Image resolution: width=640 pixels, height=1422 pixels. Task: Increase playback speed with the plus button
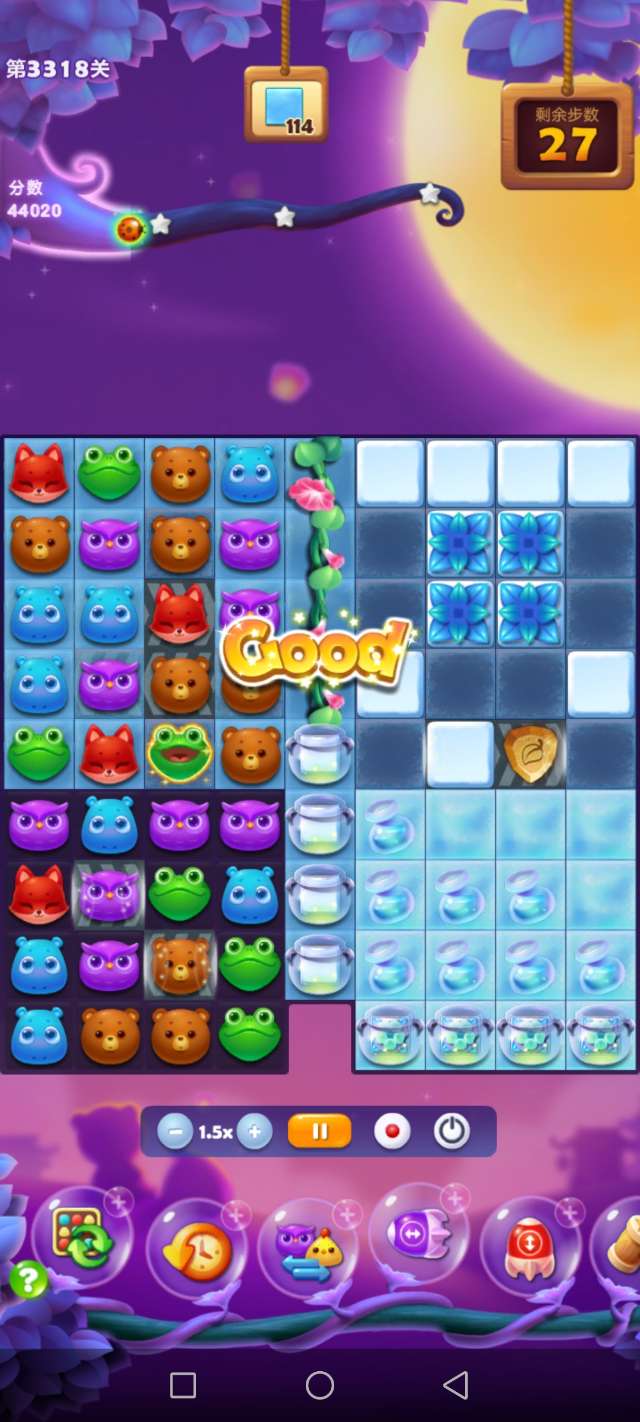(x=254, y=1132)
